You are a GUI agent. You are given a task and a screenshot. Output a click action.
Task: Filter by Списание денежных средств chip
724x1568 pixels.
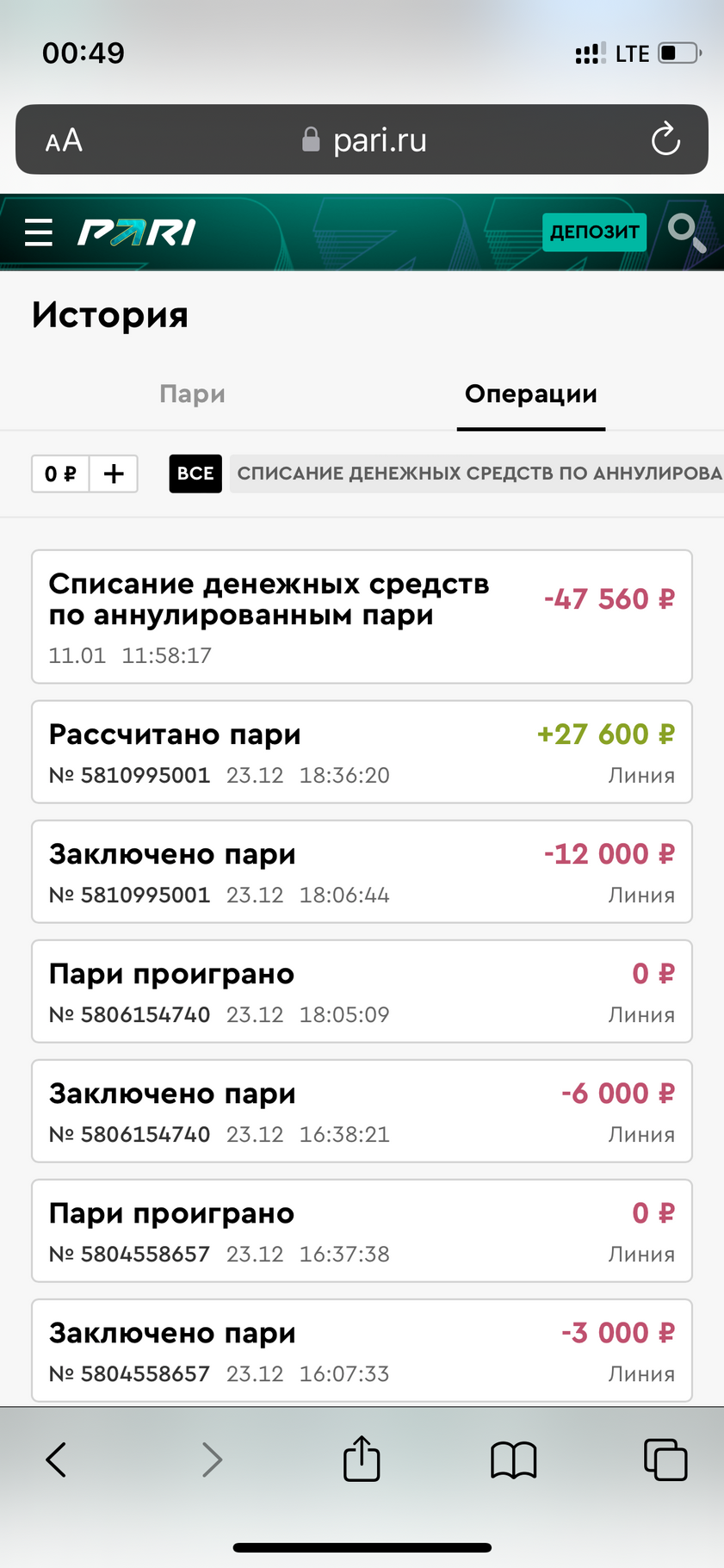pos(477,474)
